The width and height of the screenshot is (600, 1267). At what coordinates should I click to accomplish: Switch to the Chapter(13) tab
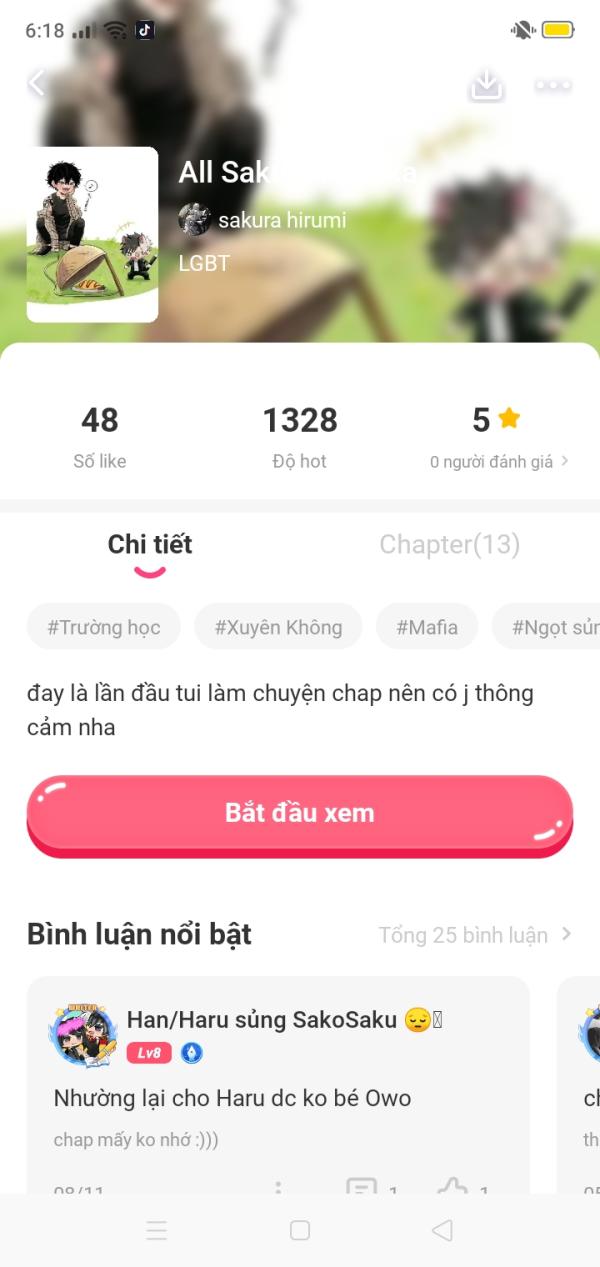(x=450, y=545)
